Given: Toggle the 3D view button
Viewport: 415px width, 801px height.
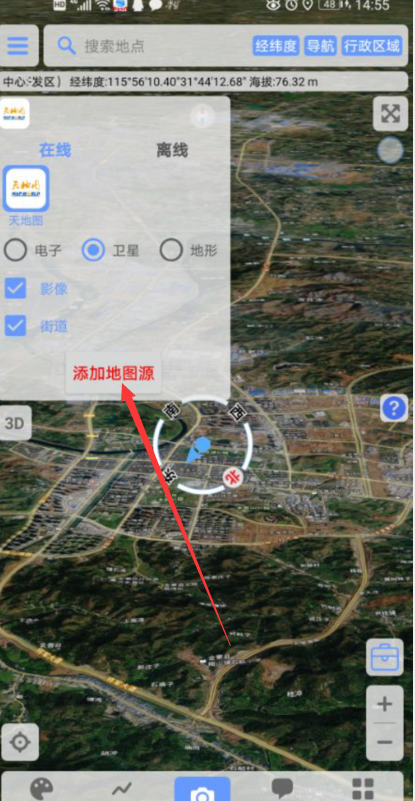Looking at the screenshot, I should click(x=15, y=423).
